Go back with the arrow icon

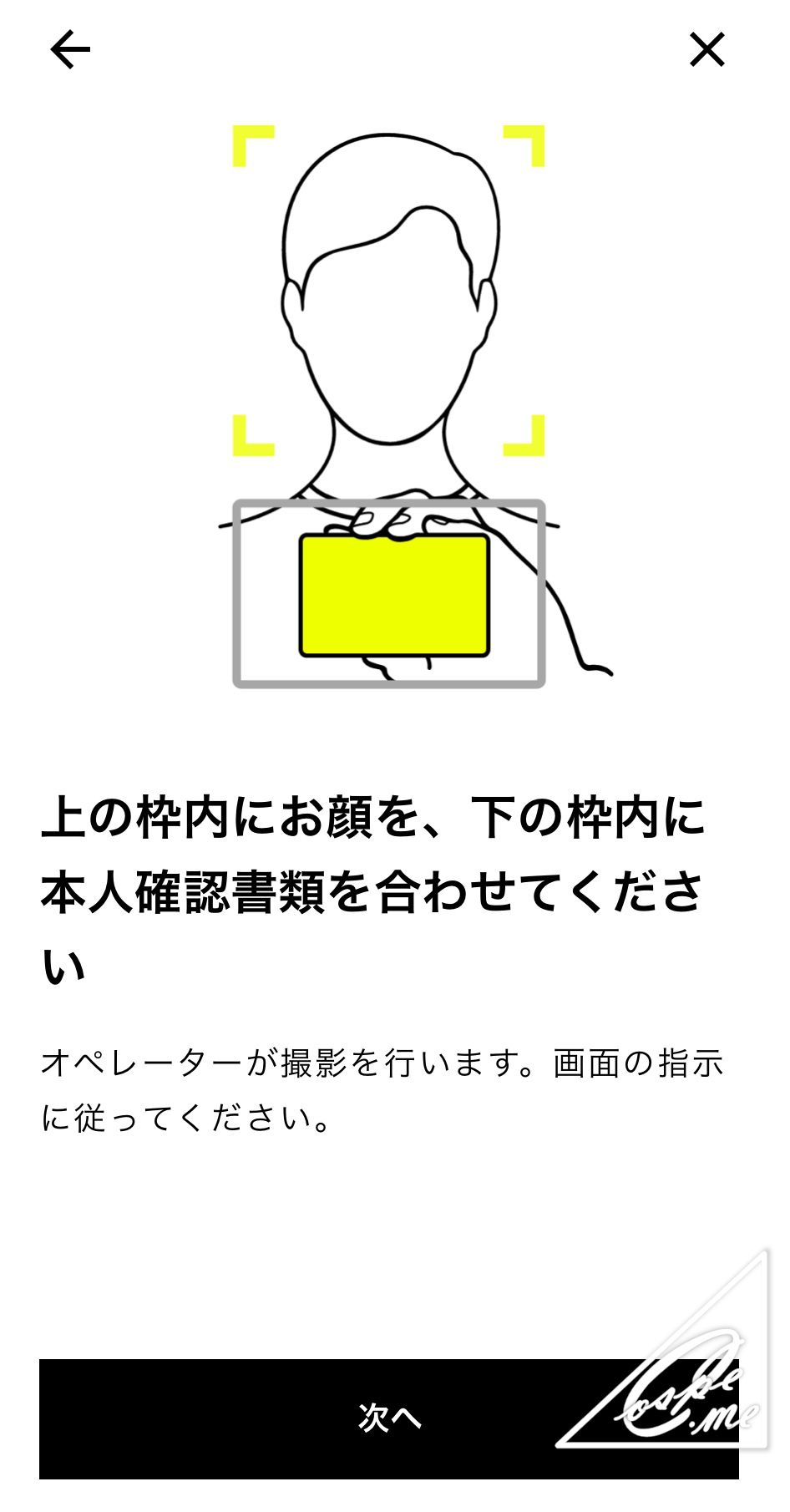click(70, 50)
